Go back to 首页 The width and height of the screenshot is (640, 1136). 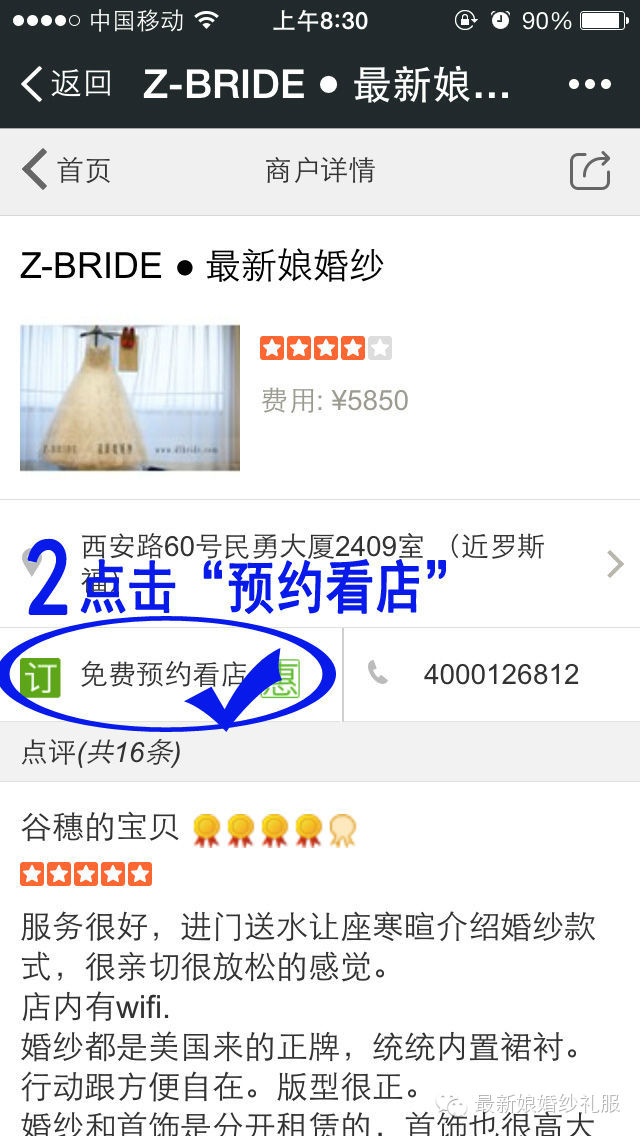point(66,170)
